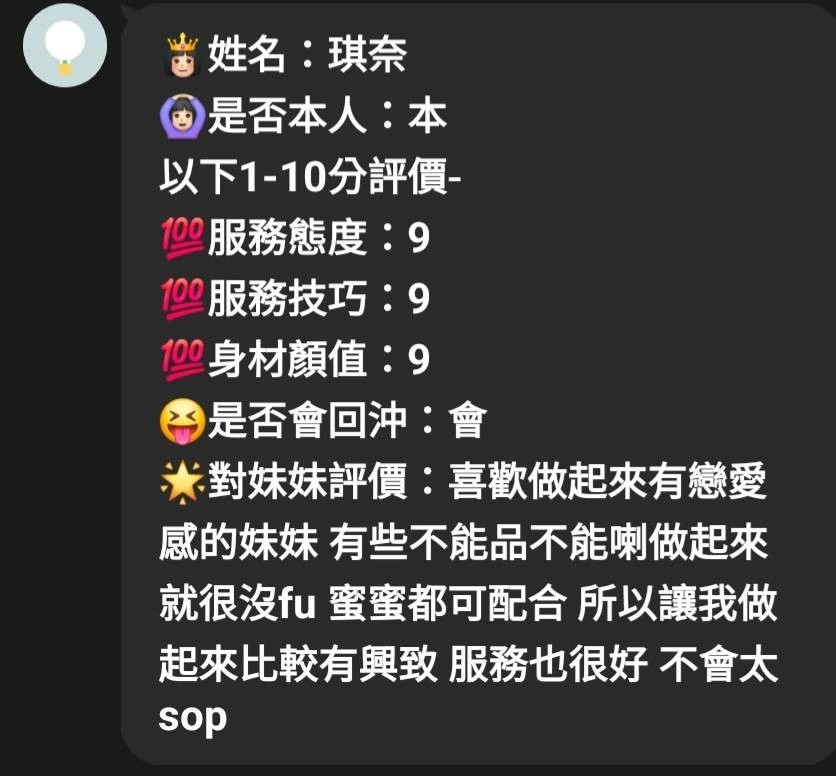Open the message sender's profile avatar

tap(65, 45)
